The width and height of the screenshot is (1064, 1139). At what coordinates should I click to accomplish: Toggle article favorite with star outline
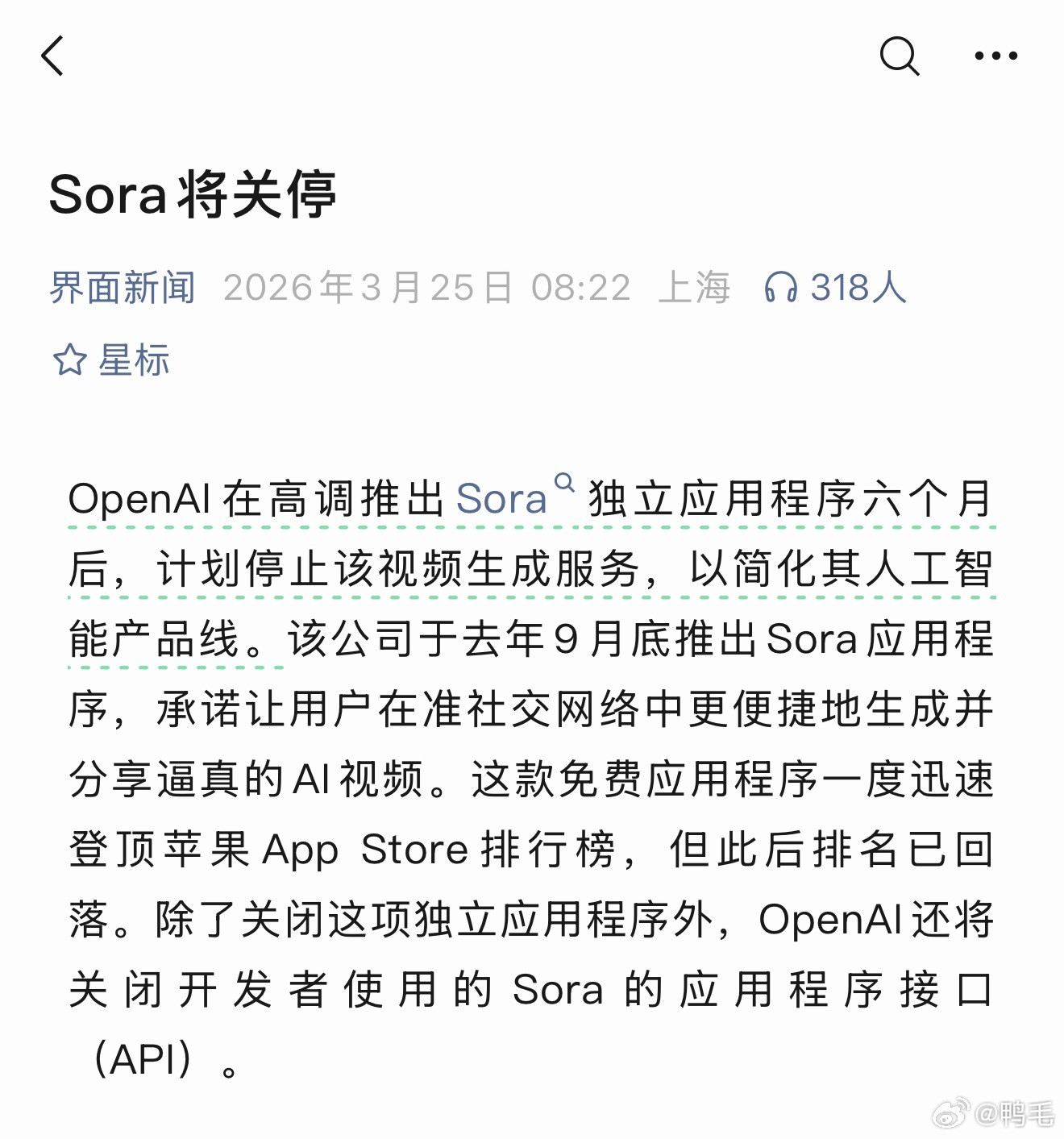[68, 360]
